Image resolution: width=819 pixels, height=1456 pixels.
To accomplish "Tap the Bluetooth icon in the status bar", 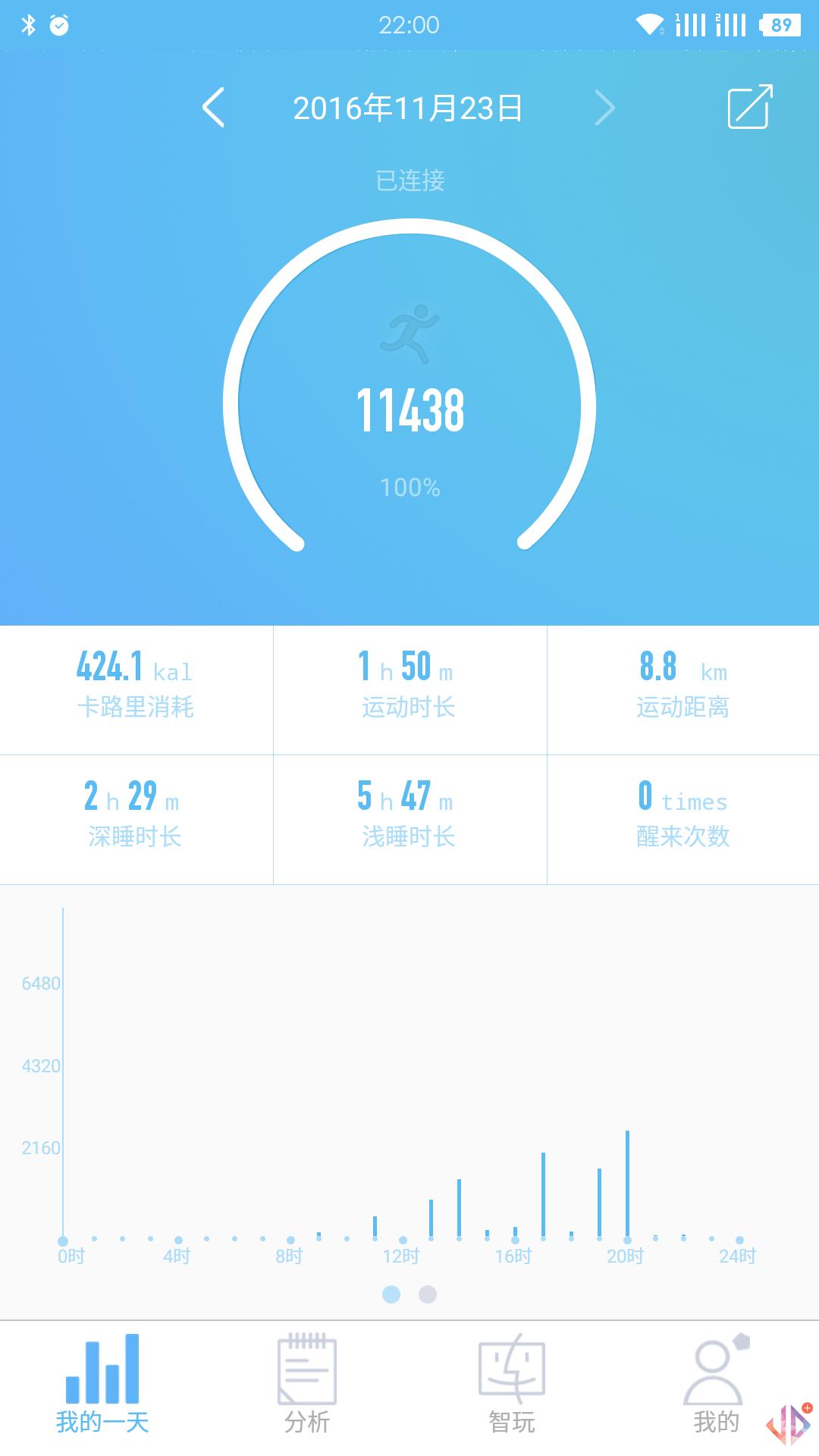I will point(29,23).
